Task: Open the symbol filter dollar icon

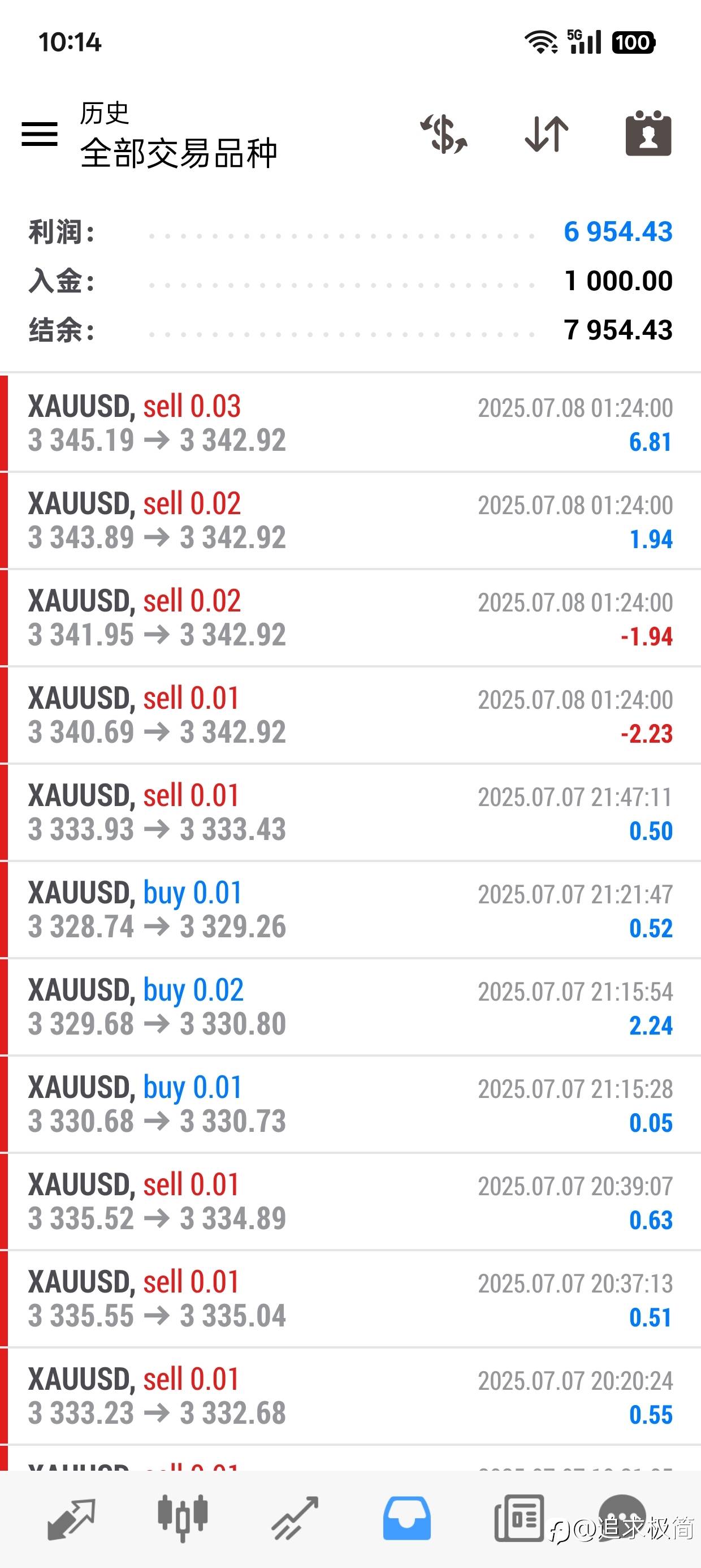Action: [x=444, y=134]
